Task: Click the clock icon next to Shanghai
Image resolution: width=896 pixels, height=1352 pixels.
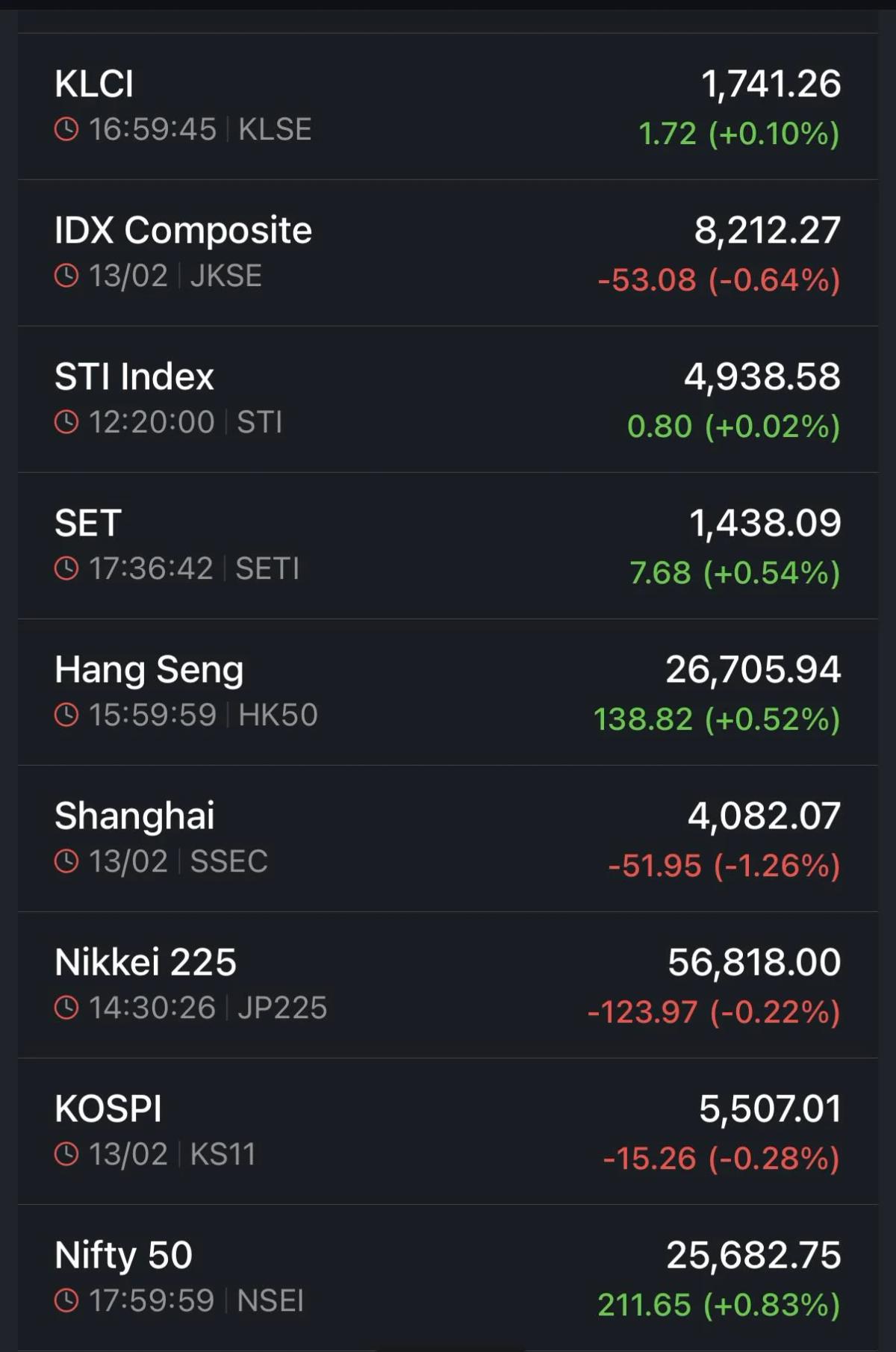Action: click(x=67, y=863)
